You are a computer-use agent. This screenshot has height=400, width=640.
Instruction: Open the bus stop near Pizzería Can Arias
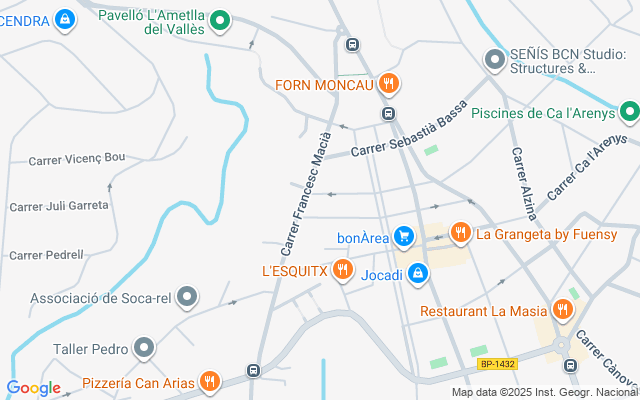click(x=253, y=371)
